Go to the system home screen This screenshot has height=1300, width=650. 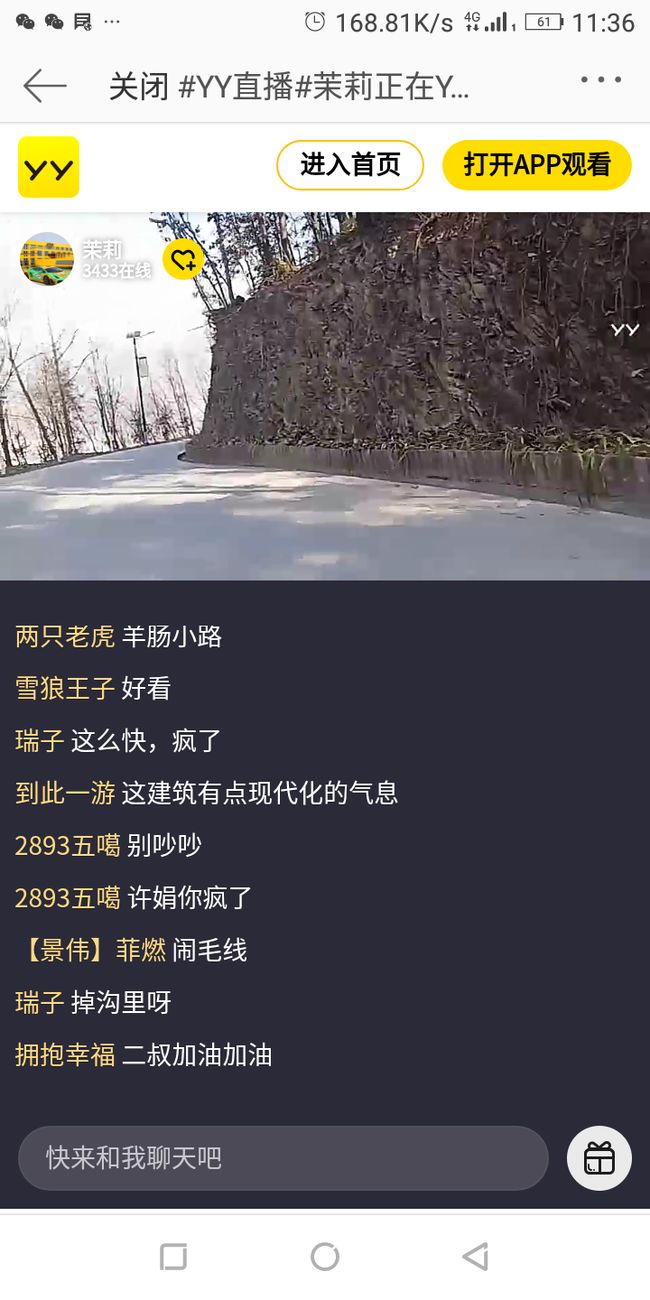(x=325, y=1257)
